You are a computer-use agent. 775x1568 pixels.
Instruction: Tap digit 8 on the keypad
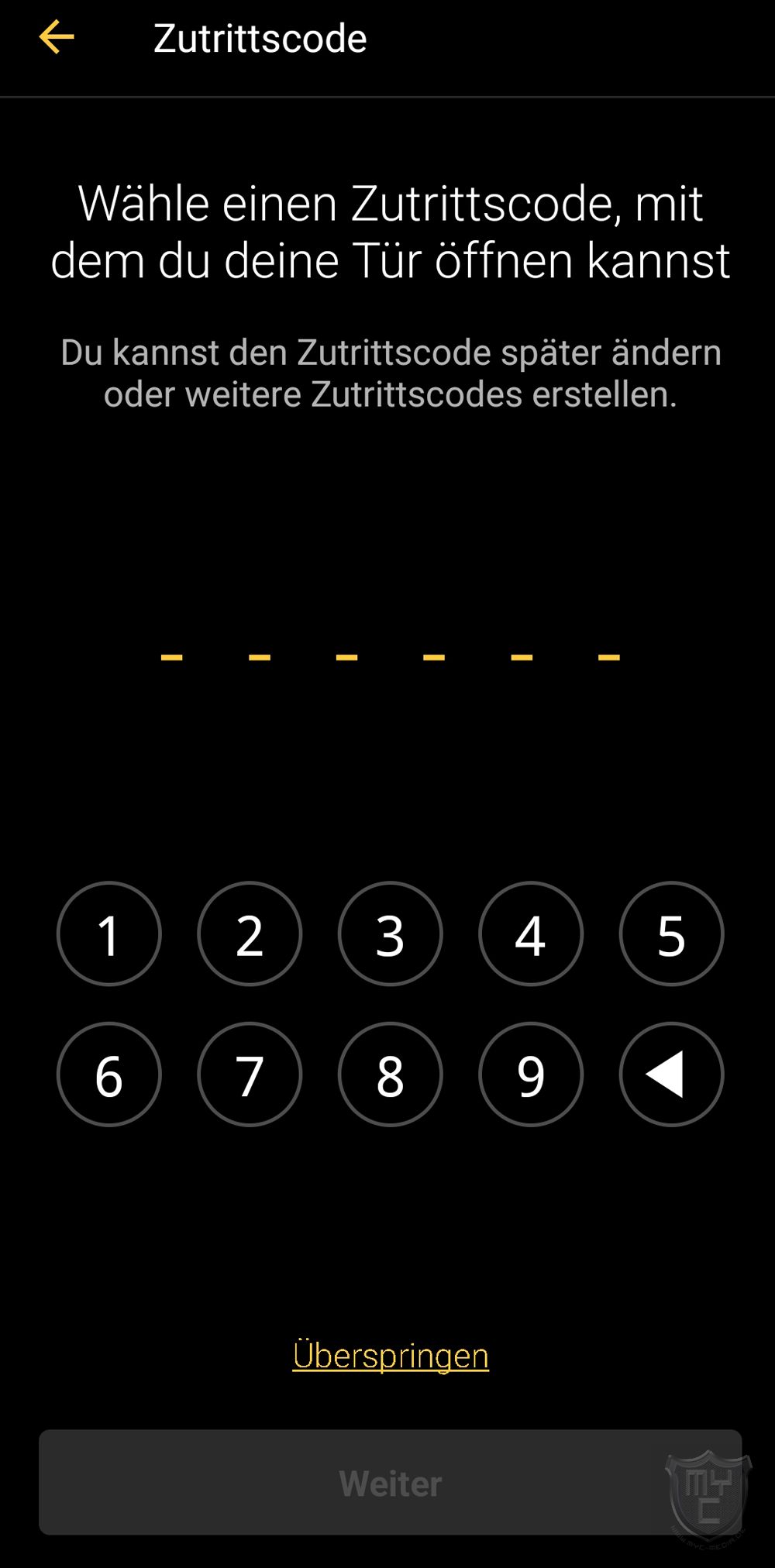click(x=391, y=1075)
